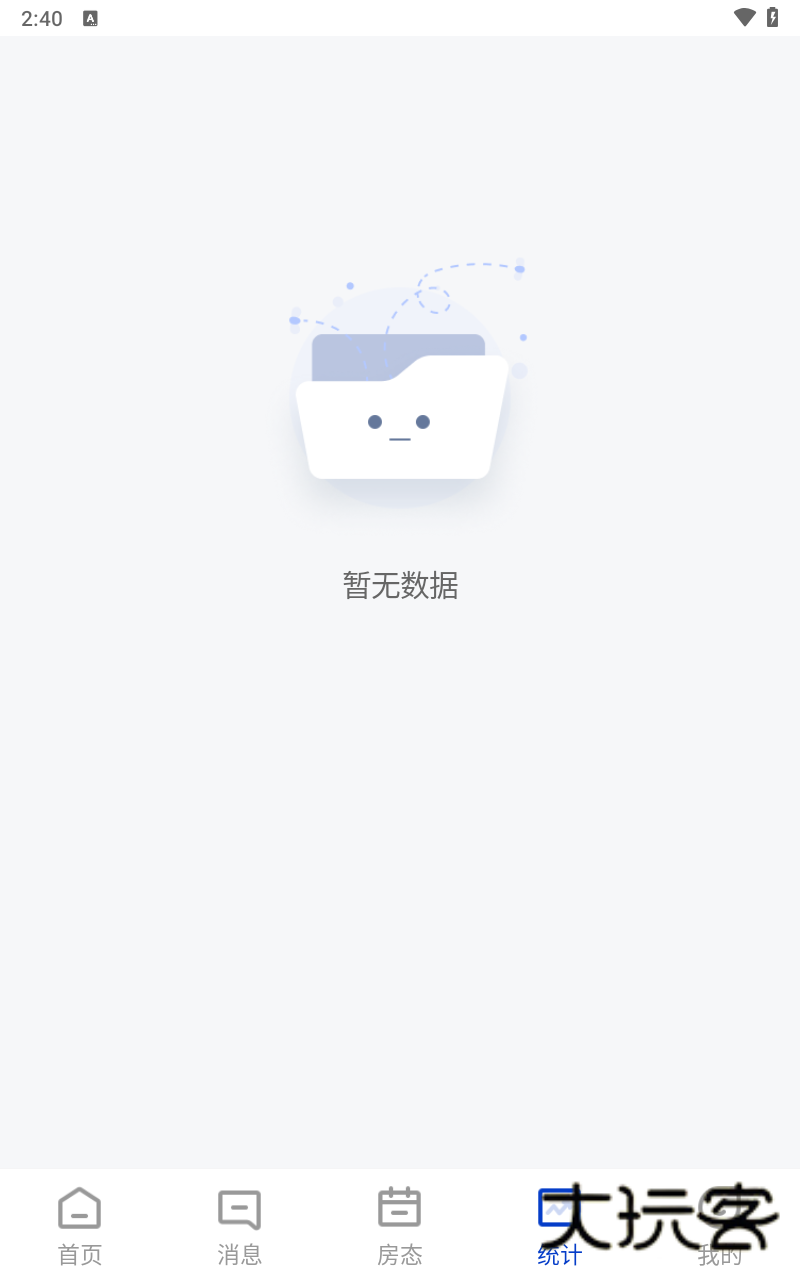800x1280 pixels.
Task: Tap the blank area above the navigation bar
Action: (400, 900)
